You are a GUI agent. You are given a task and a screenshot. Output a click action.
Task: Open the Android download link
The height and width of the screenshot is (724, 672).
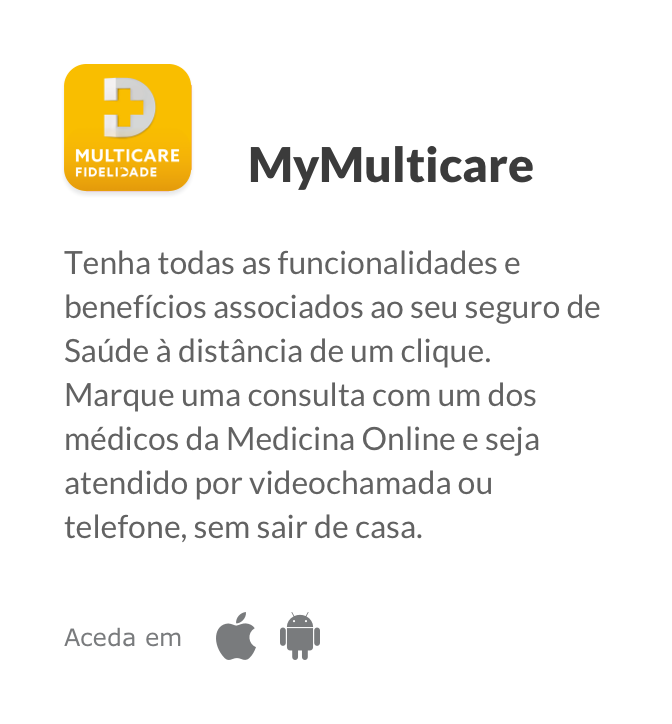click(299, 636)
